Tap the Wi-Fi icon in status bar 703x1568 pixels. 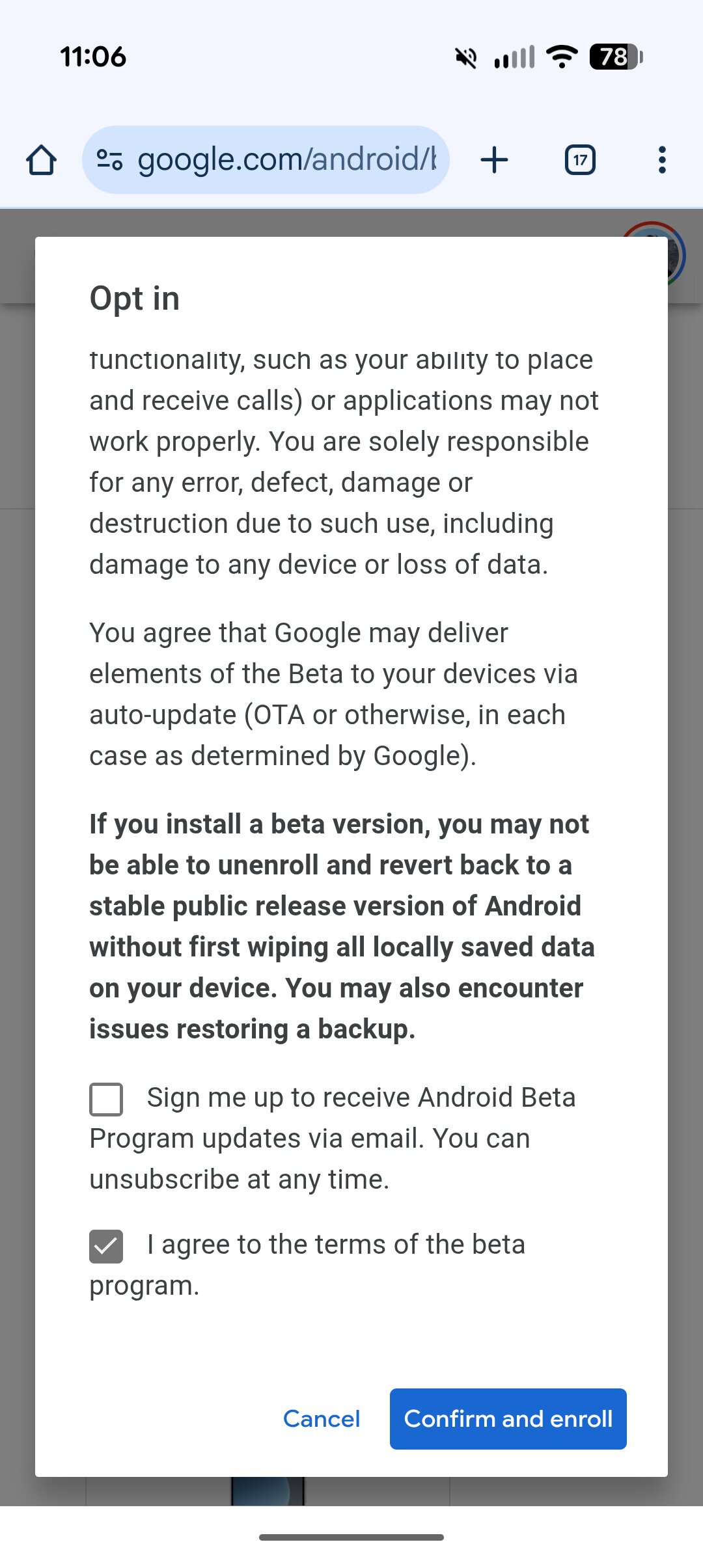[560, 57]
